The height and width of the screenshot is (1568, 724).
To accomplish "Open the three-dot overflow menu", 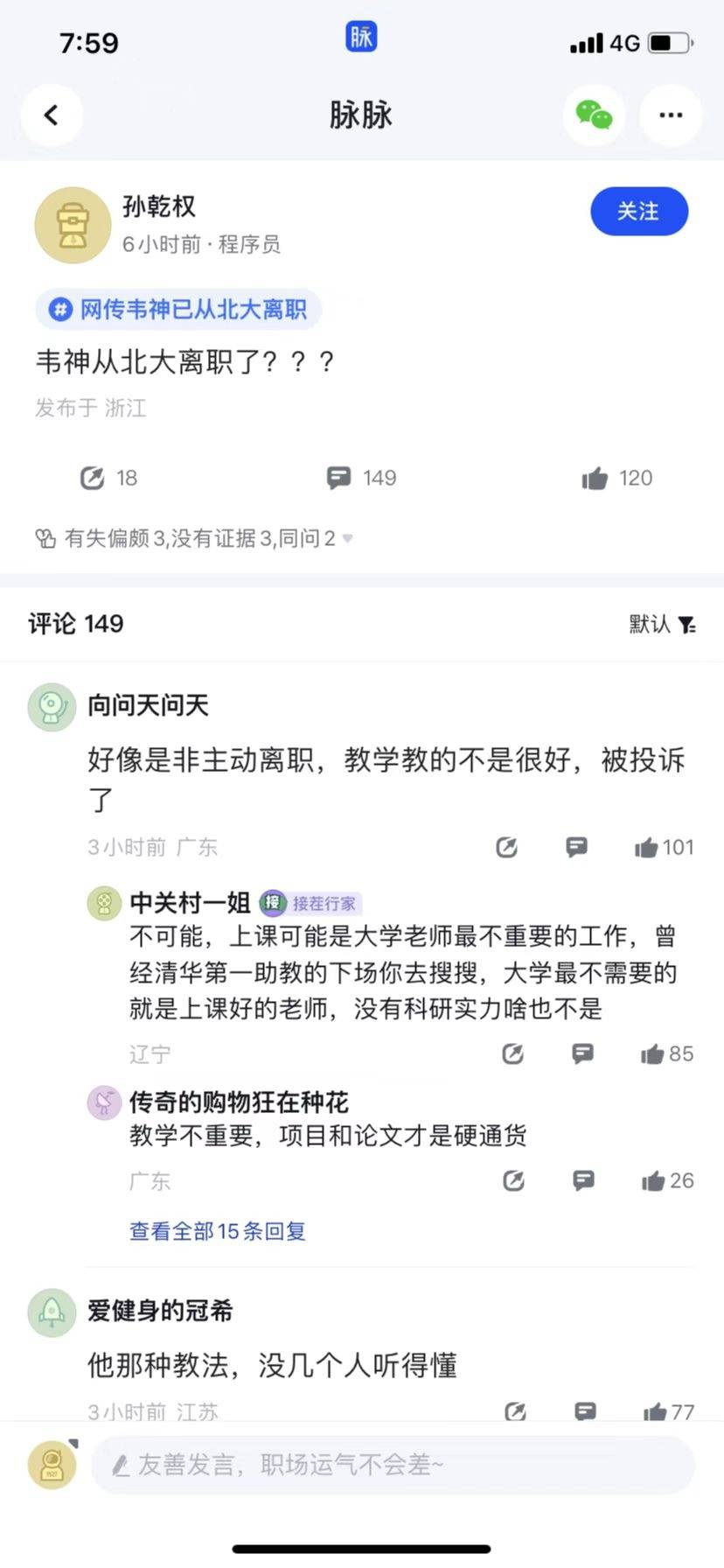I will [670, 115].
